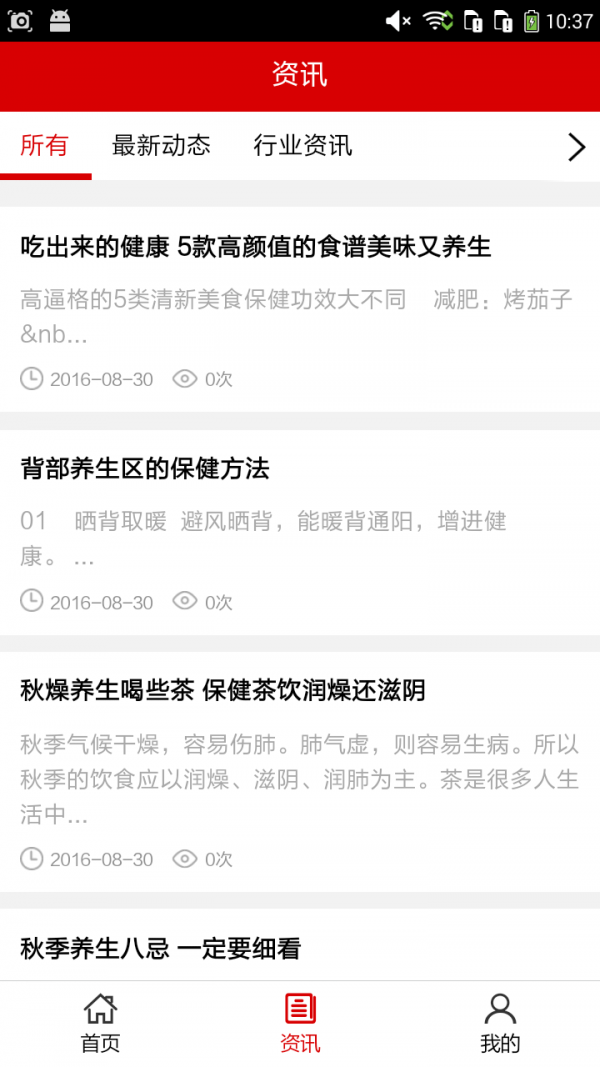
Task: Go to the 首页 home tab
Action: (100, 1023)
